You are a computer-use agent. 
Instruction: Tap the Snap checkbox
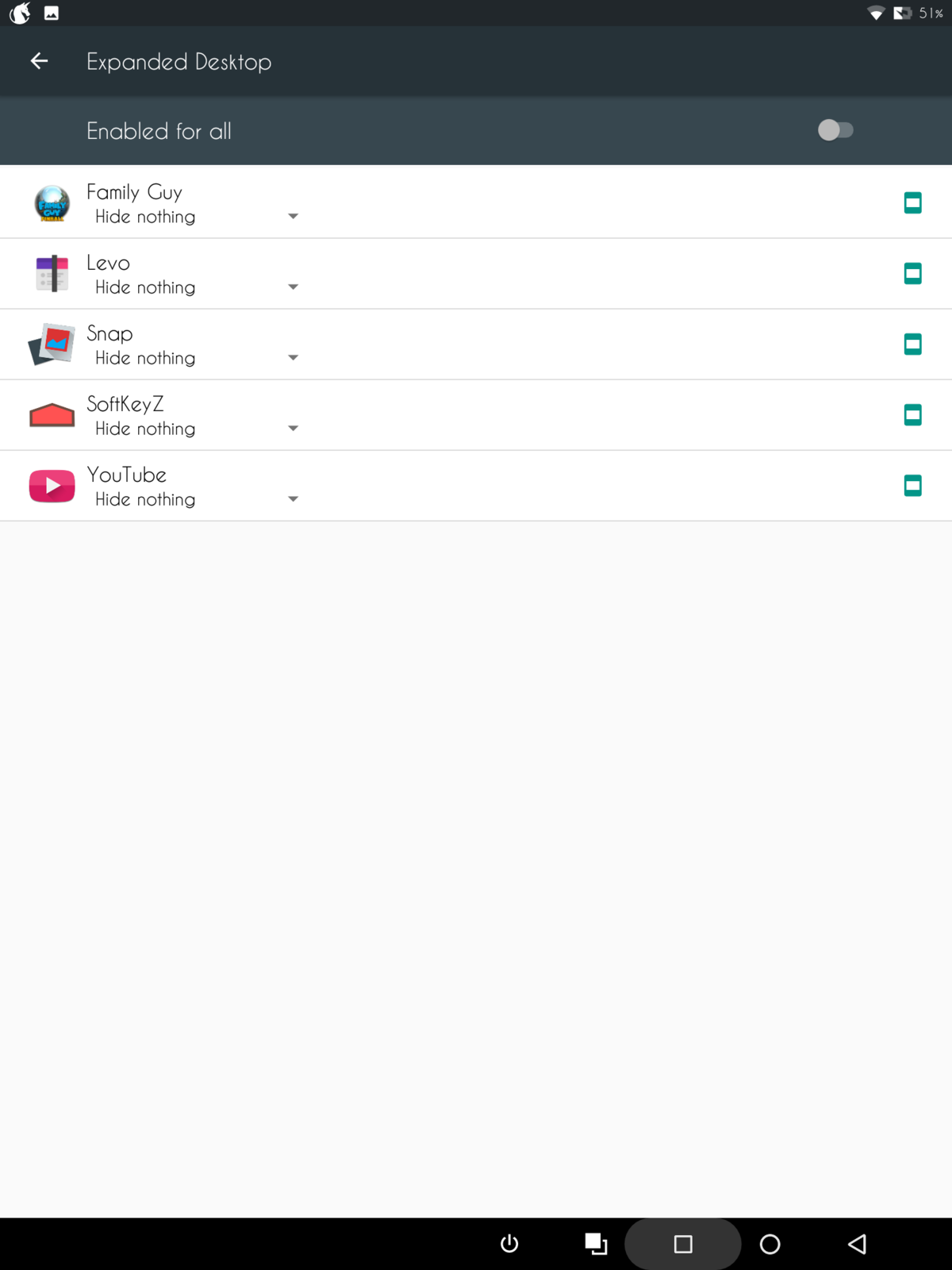coord(912,344)
